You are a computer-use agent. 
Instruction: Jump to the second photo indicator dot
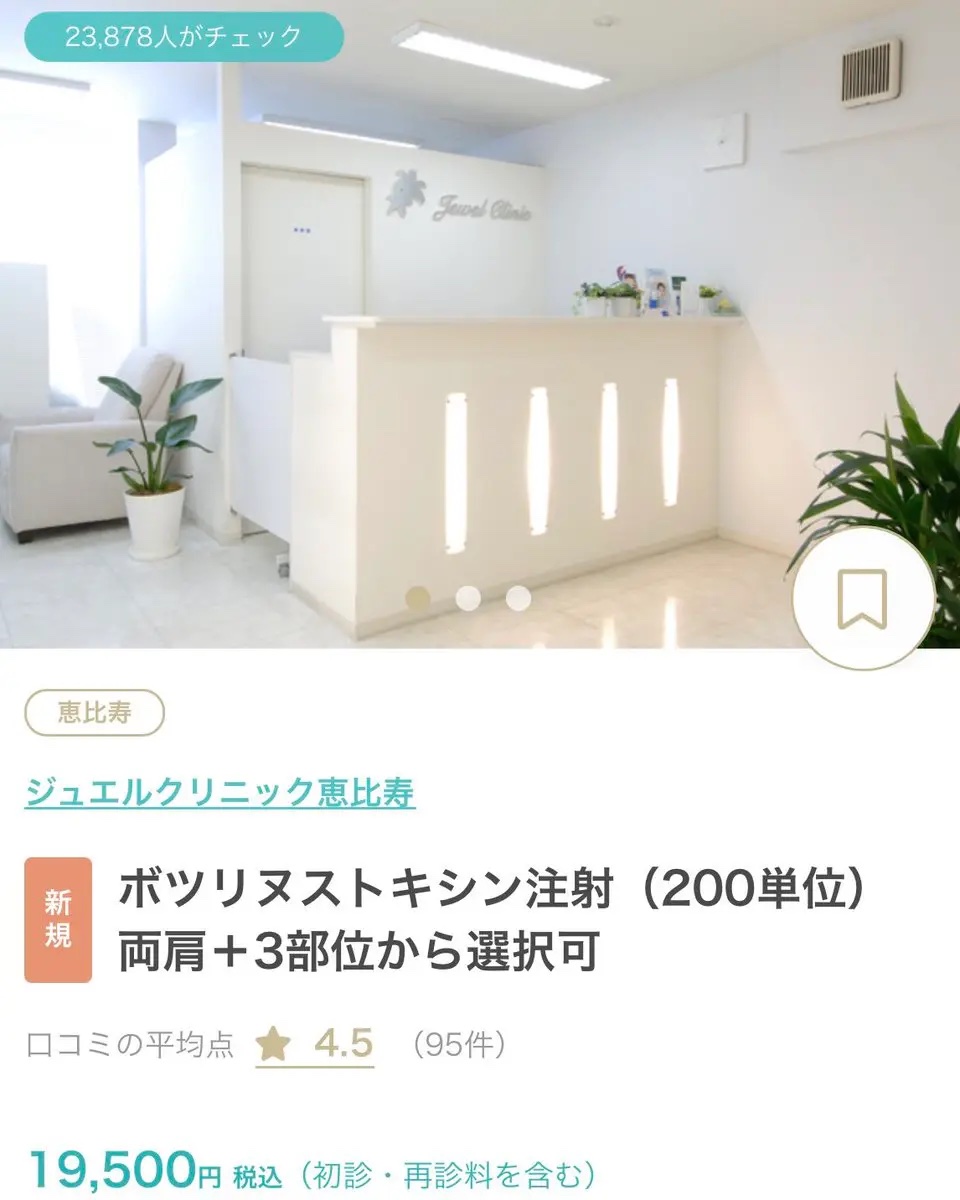[x=468, y=598]
